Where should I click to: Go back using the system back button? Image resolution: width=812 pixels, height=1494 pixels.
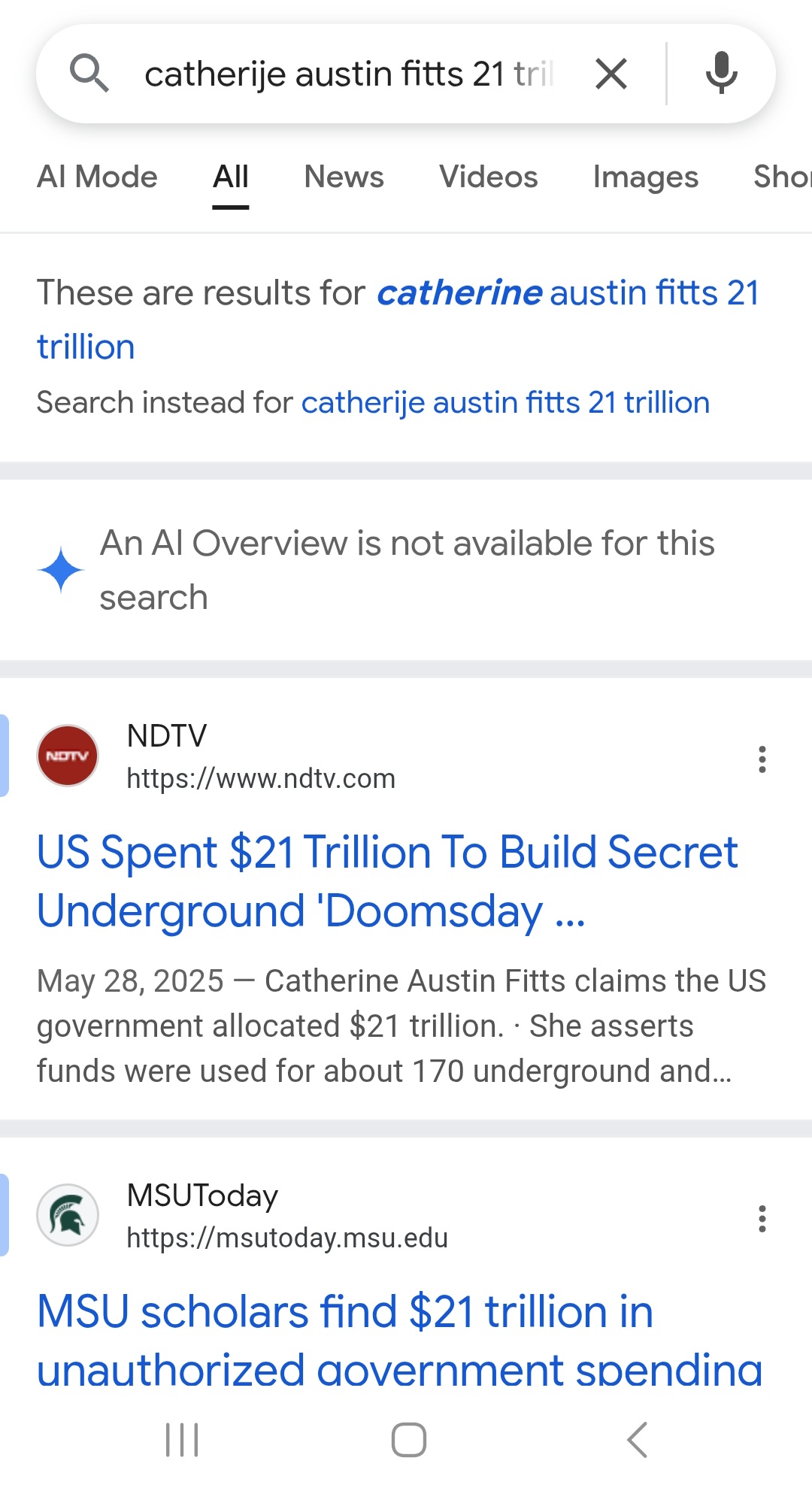(x=637, y=1440)
